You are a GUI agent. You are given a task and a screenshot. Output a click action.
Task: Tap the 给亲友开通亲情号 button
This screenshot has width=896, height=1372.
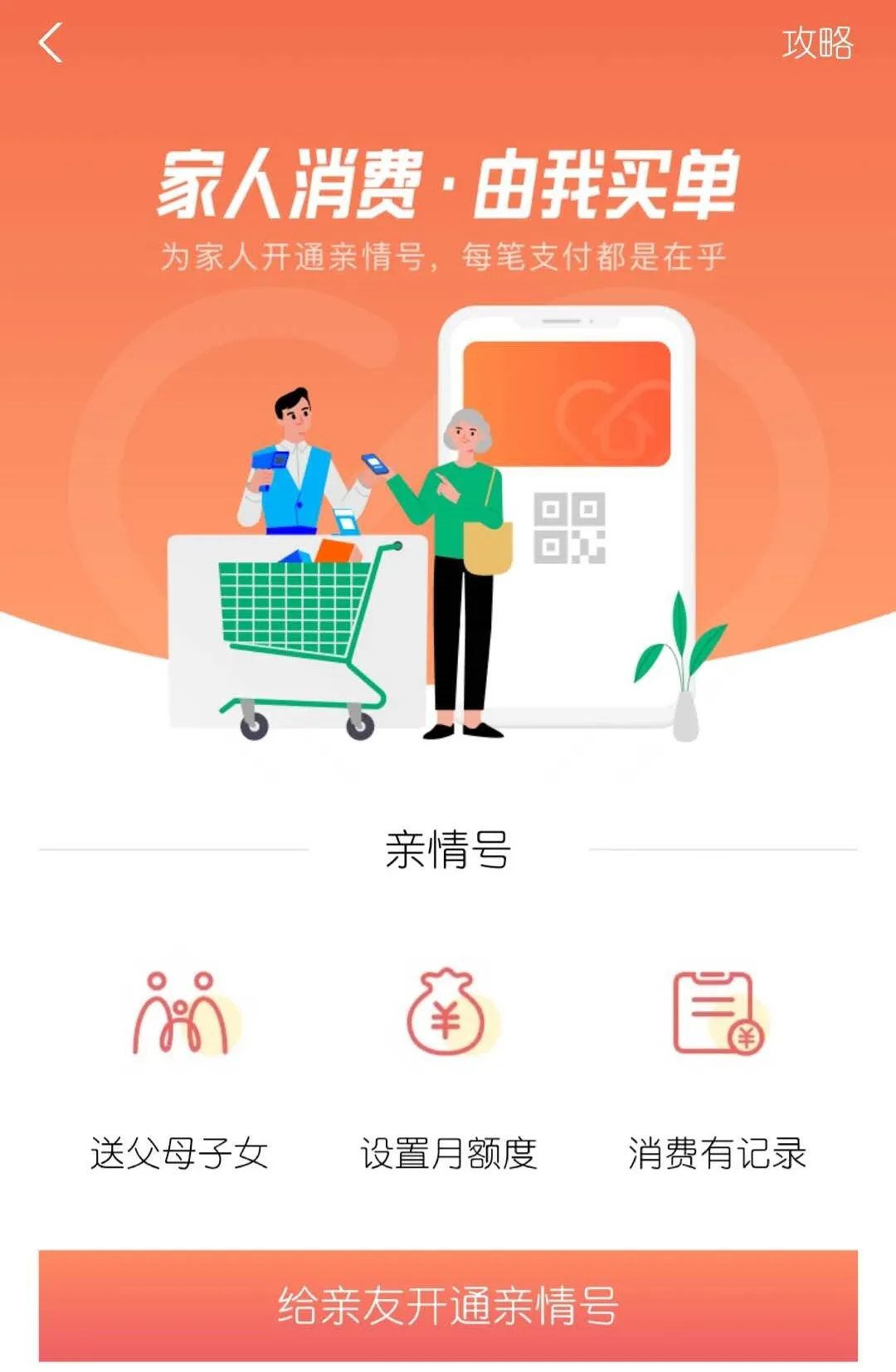[448, 1305]
